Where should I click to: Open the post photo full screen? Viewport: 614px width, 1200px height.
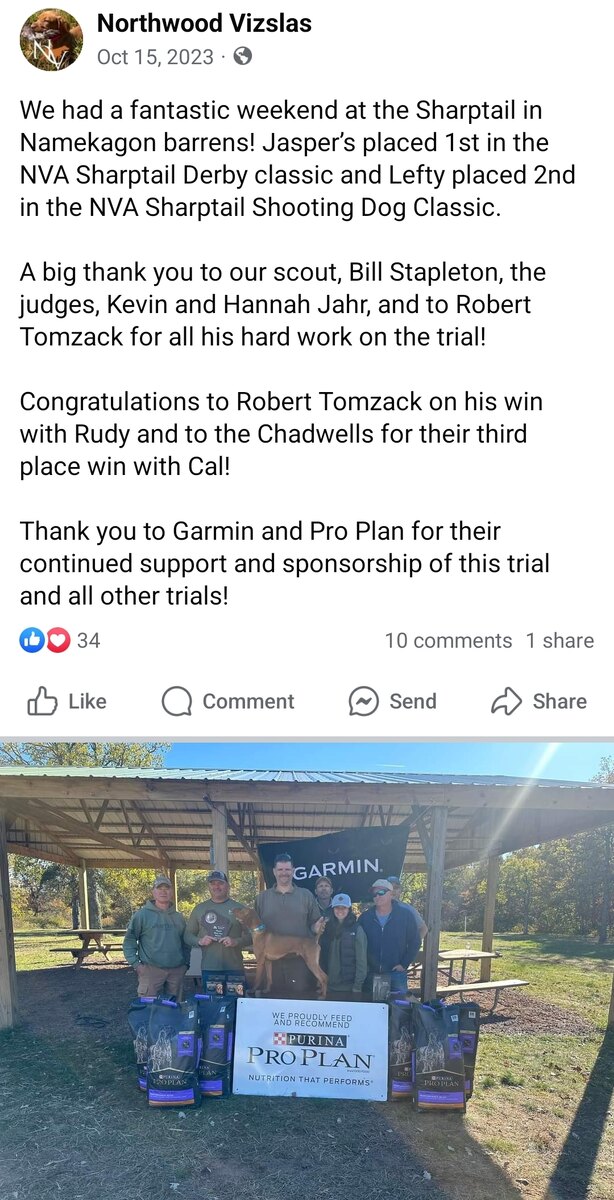(x=307, y=970)
